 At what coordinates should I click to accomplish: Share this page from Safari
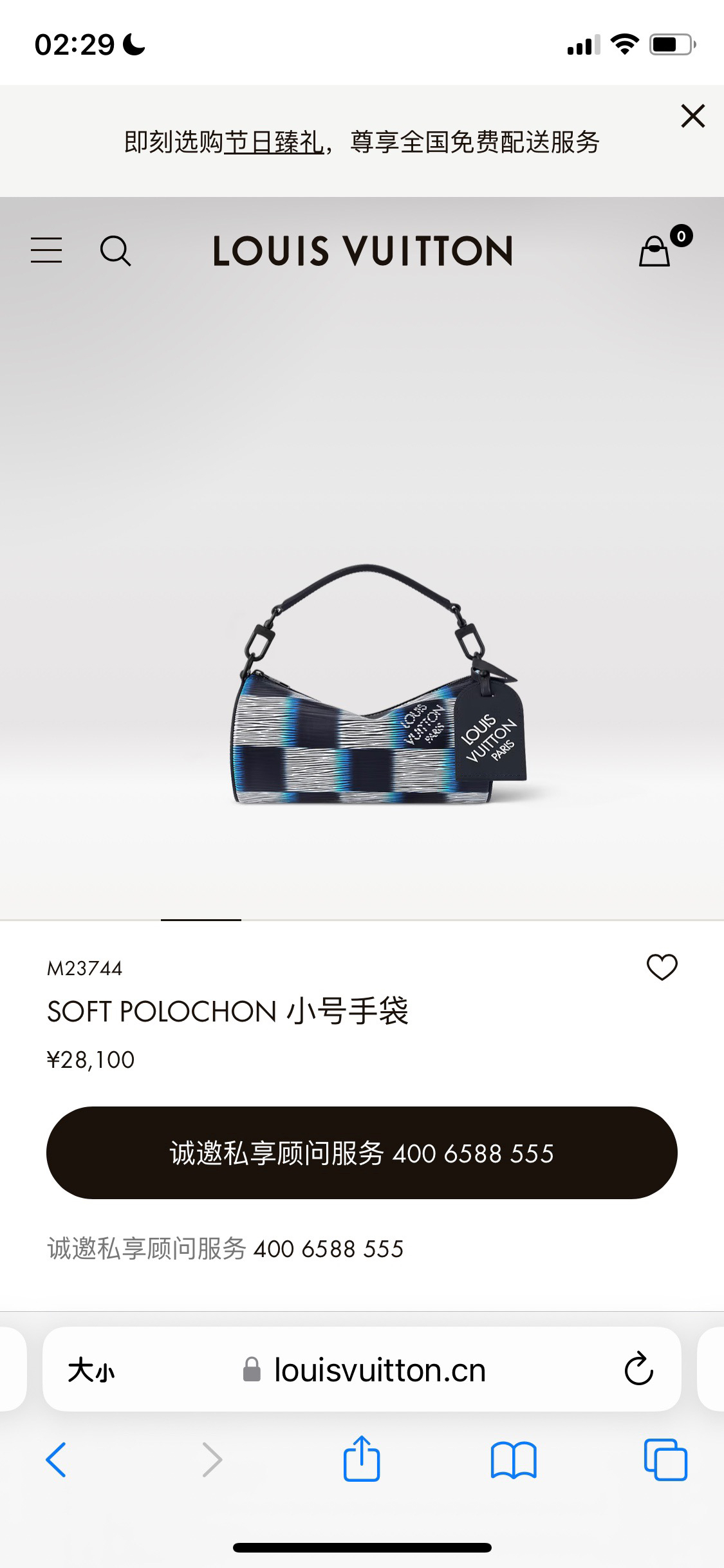tap(362, 1459)
